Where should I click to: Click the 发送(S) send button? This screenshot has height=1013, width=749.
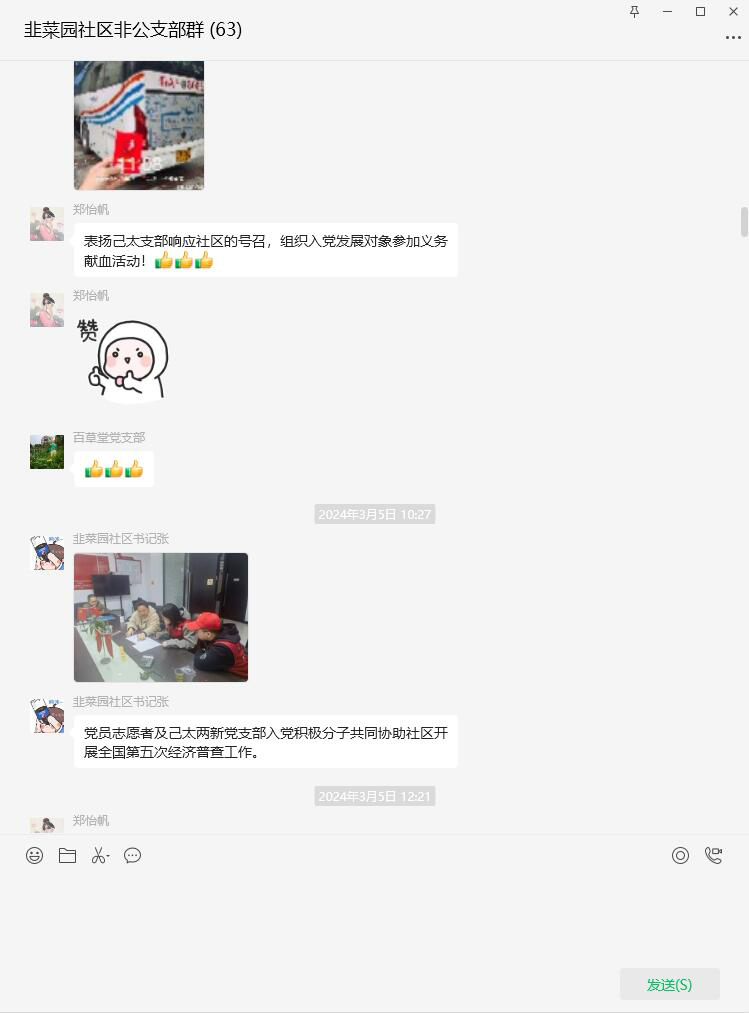click(669, 984)
